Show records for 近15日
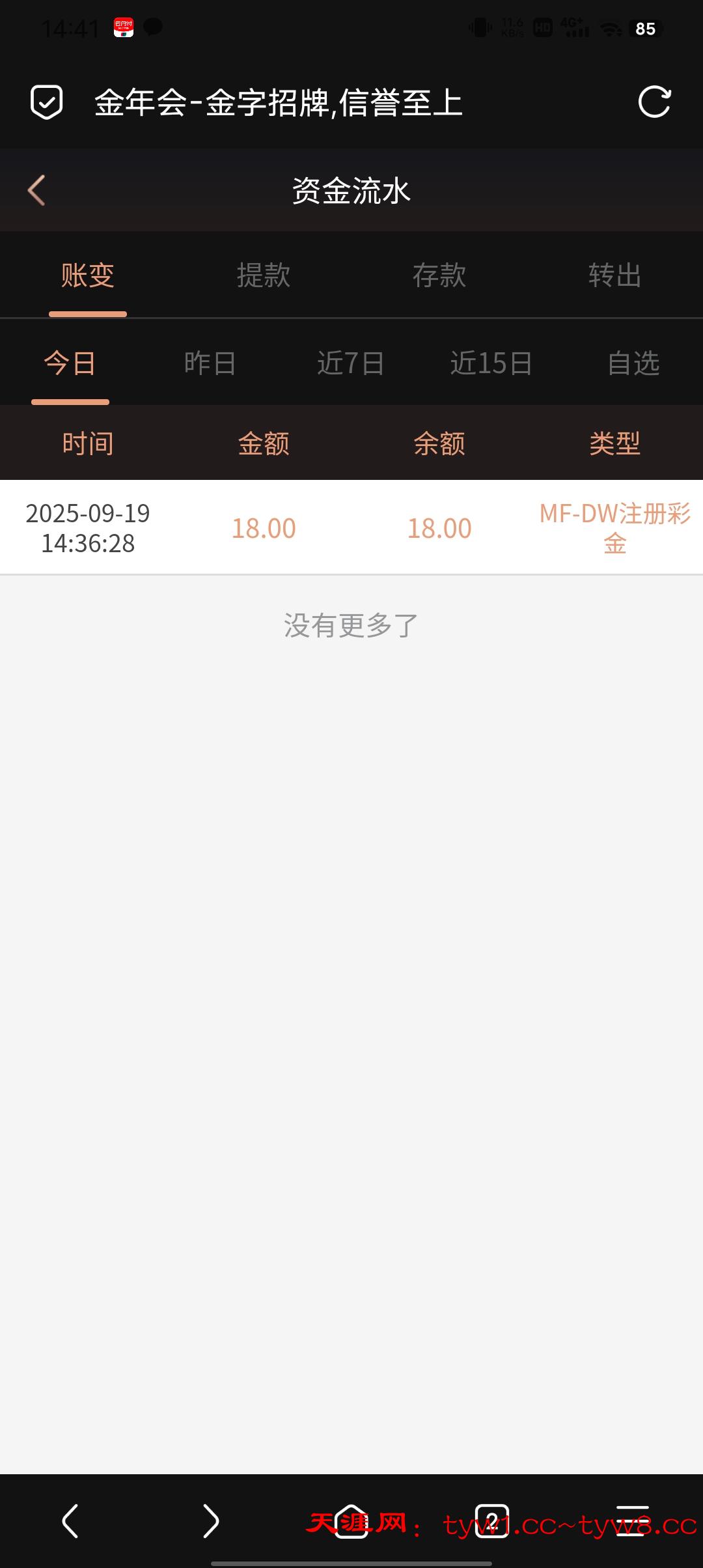The height and width of the screenshot is (1568, 703). click(491, 363)
